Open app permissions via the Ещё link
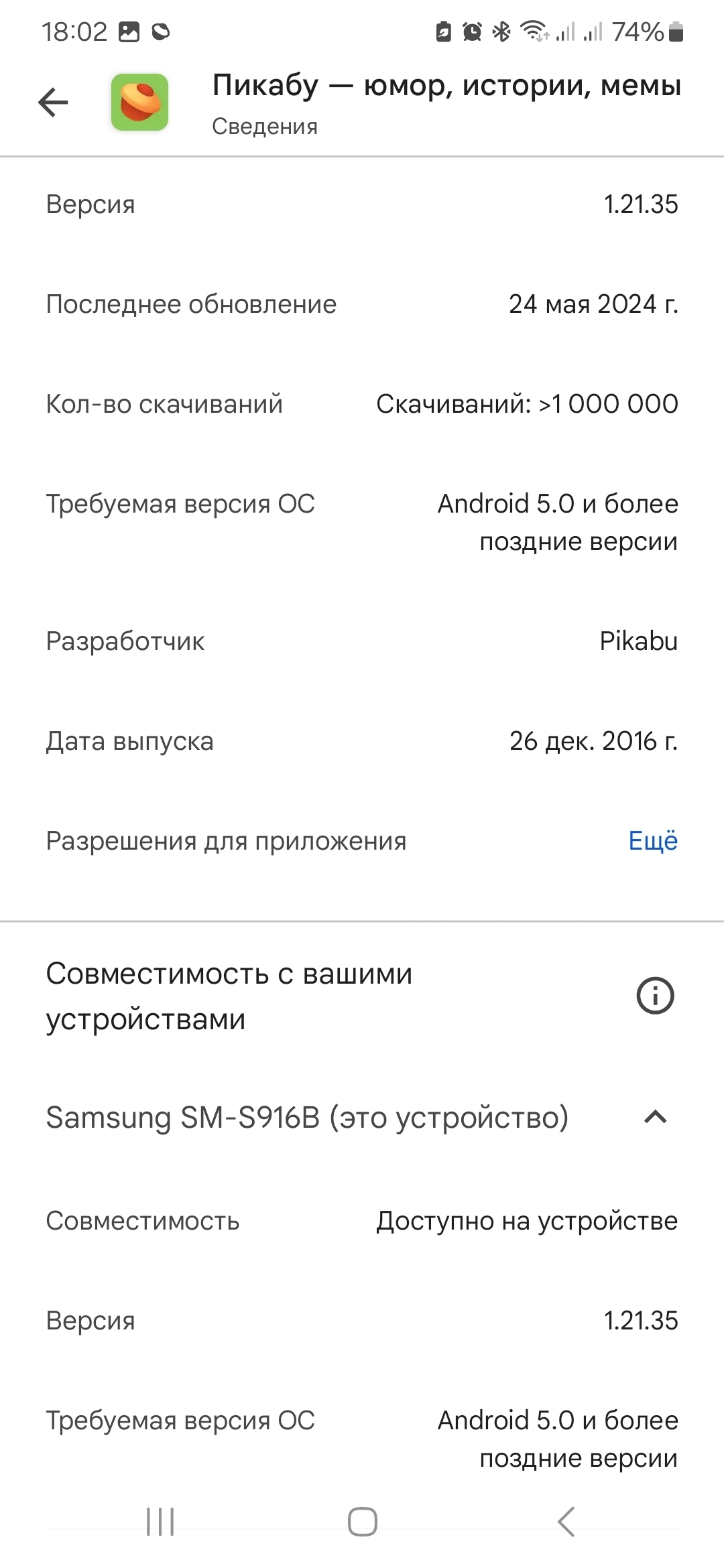Screen dimensions: 724x1568 coord(652,840)
